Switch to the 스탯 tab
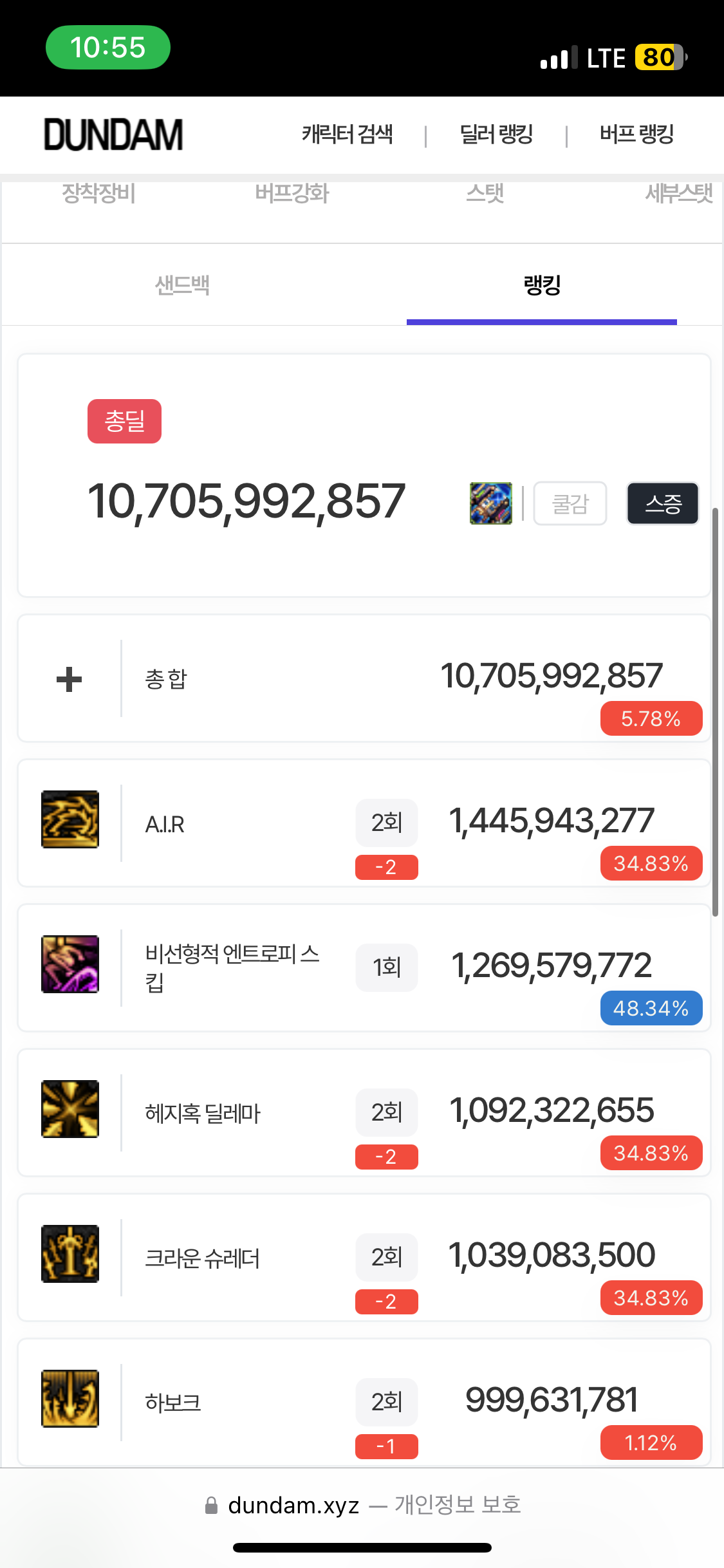724x1568 pixels. (x=485, y=194)
